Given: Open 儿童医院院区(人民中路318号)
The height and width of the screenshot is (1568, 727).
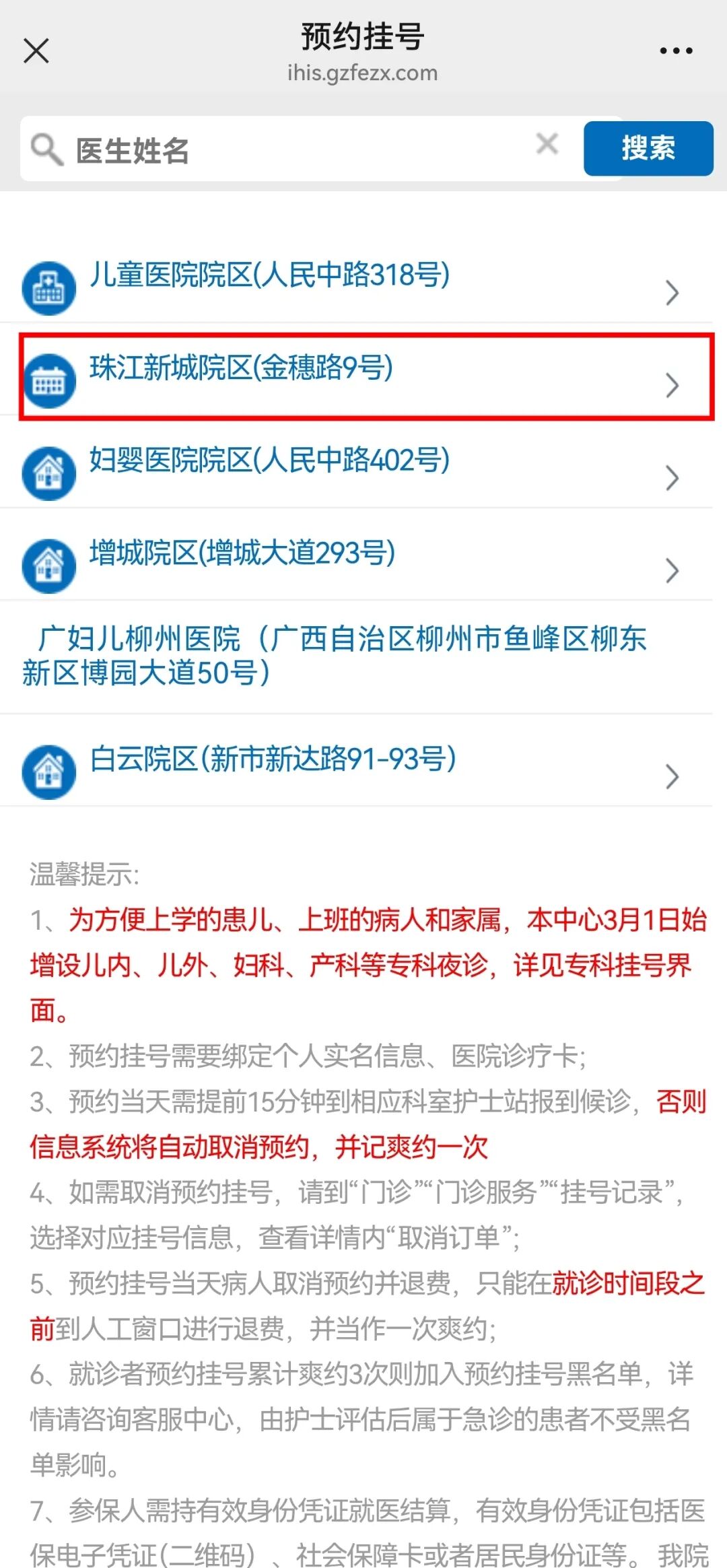Looking at the screenshot, I should click(x=363, y=284).
